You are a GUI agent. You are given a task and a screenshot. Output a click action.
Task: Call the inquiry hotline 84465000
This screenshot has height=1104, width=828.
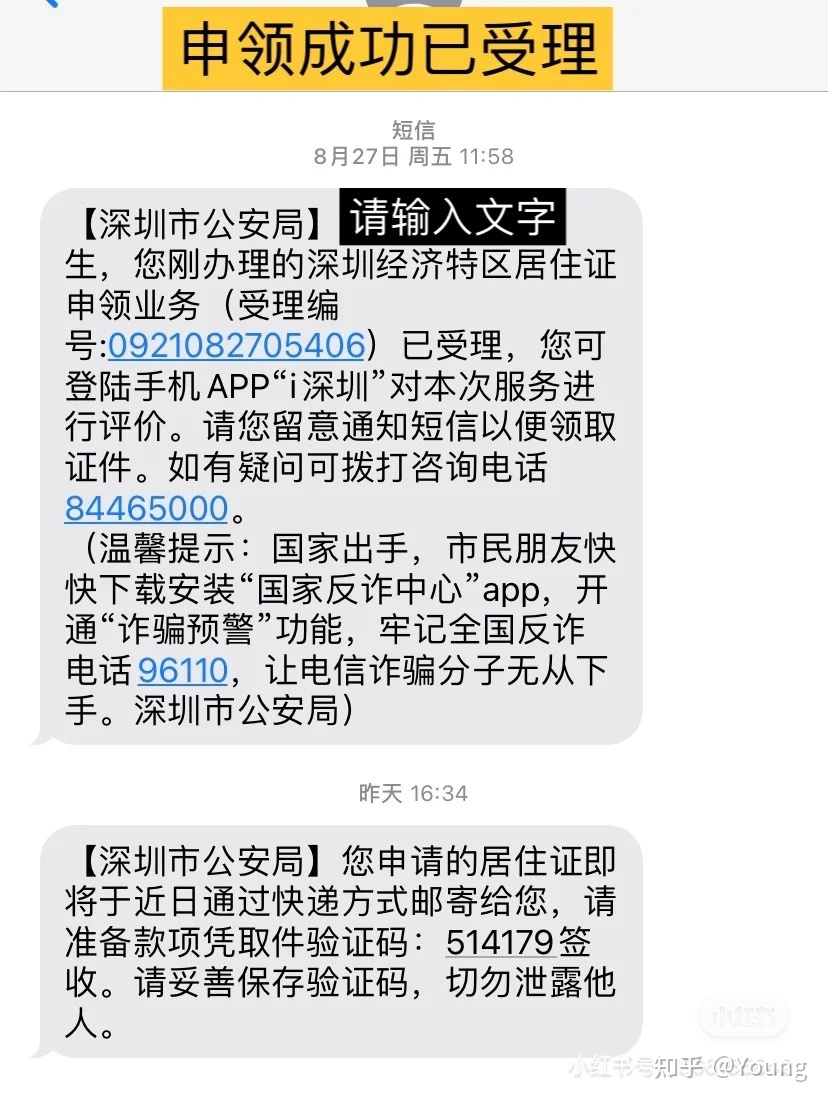pyautogui.click(x=147, y=508)
